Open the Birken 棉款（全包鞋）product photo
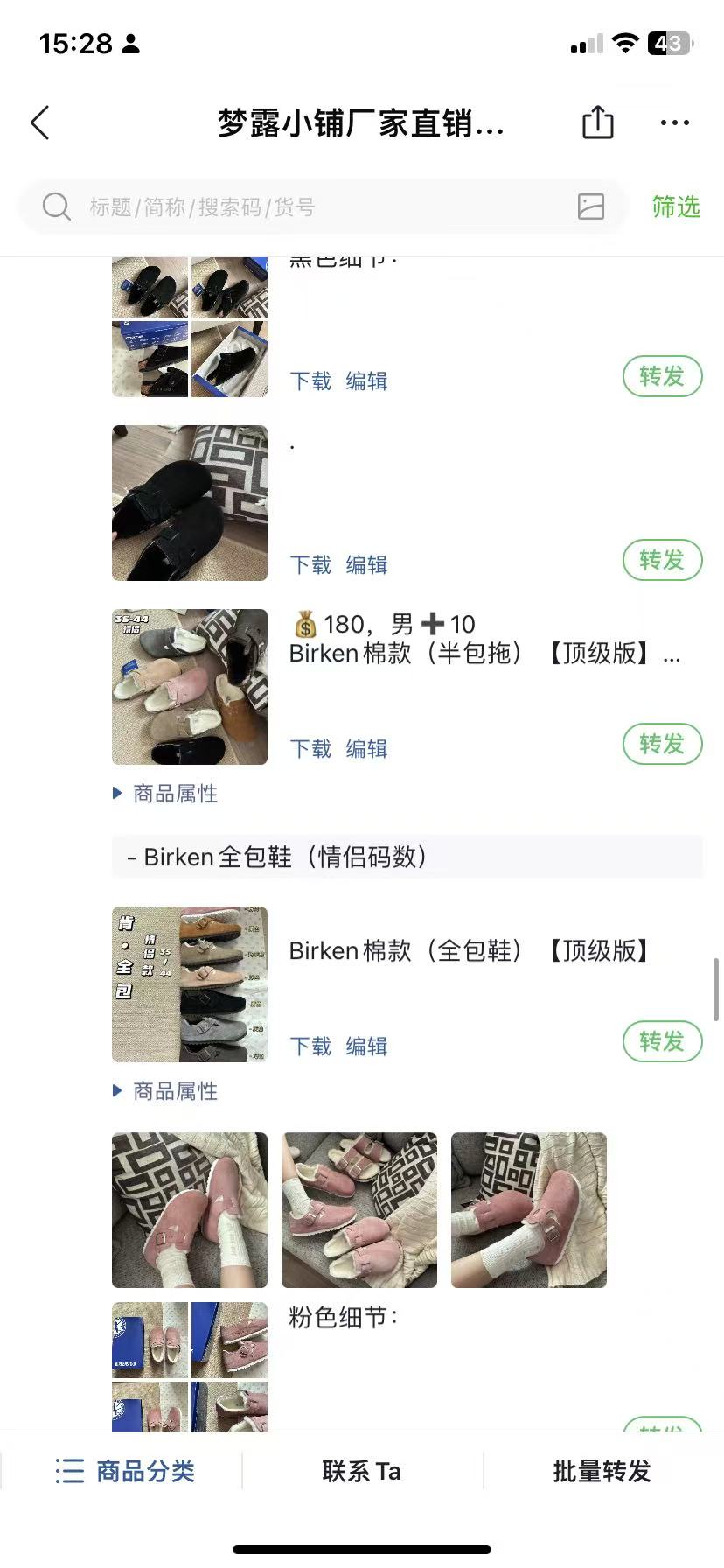 (190, 984)
